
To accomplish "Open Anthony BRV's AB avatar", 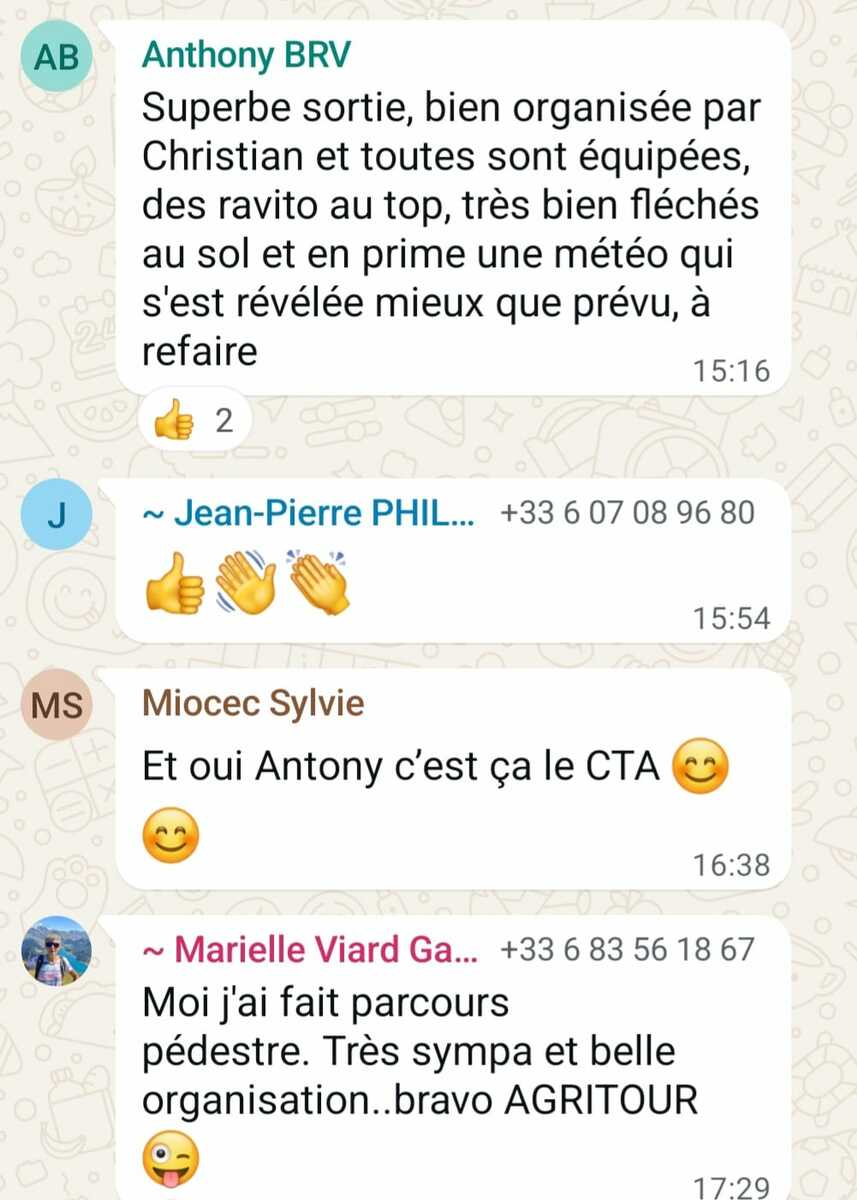I will [x=56, y=57].
